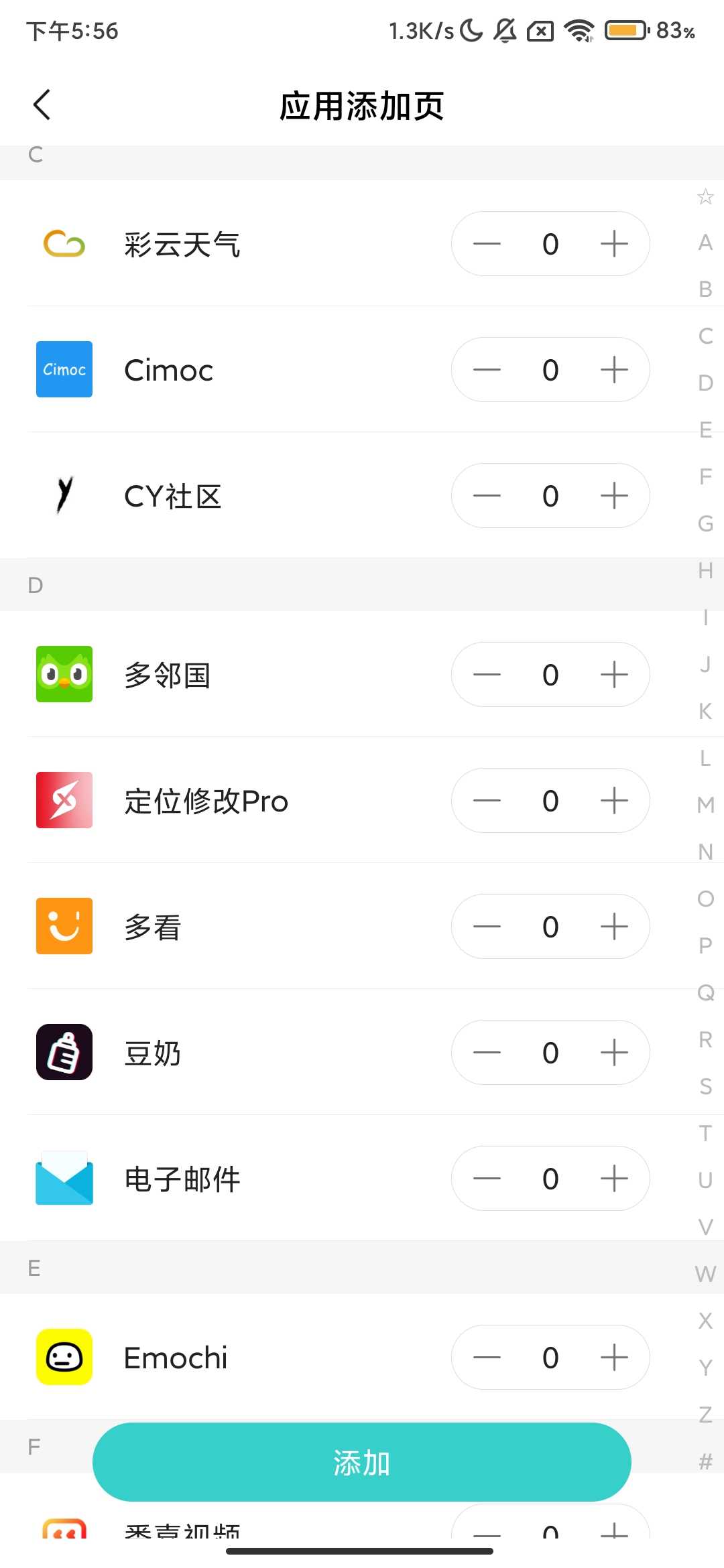Increase the count for 定位修改Pro

pyautogui.click(x=614, y=801)
